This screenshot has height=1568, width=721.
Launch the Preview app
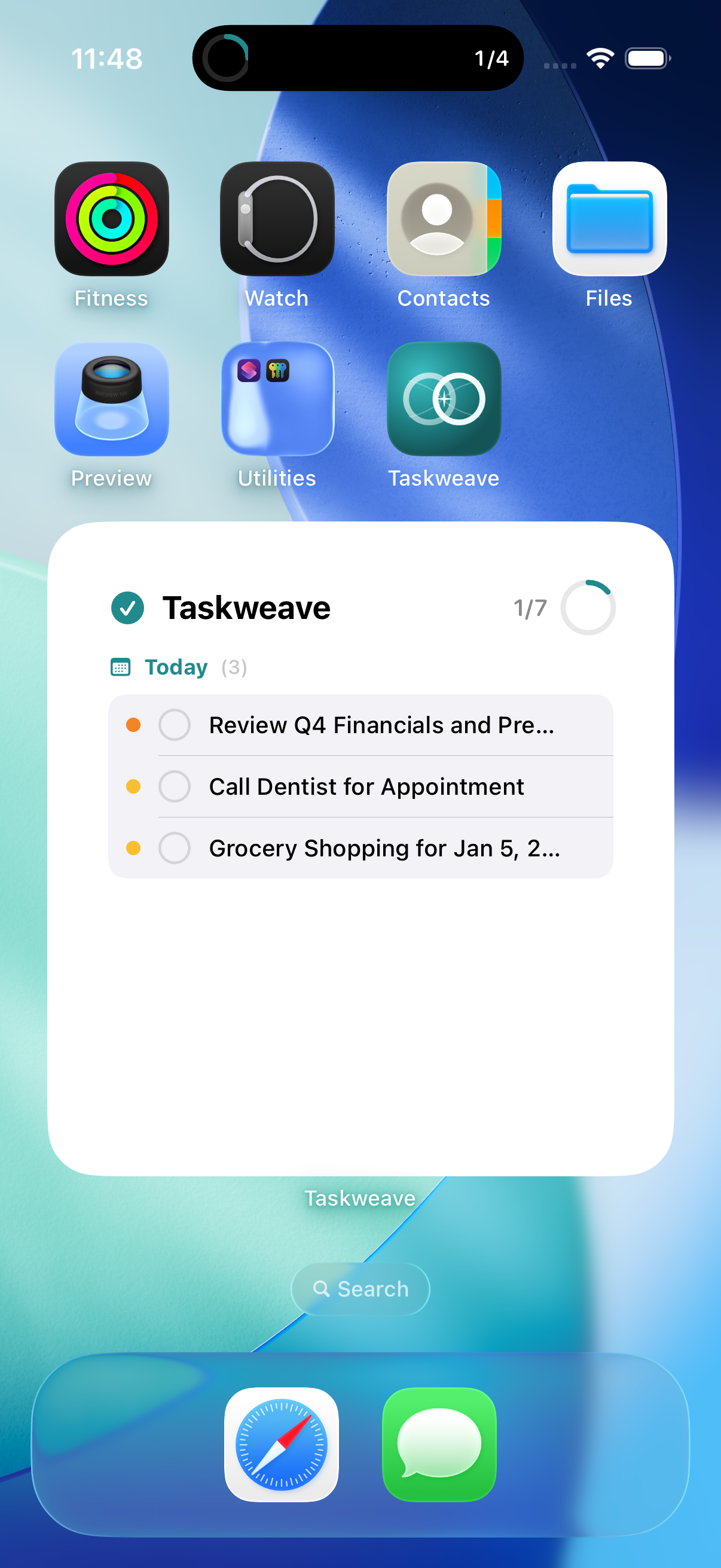111,399
